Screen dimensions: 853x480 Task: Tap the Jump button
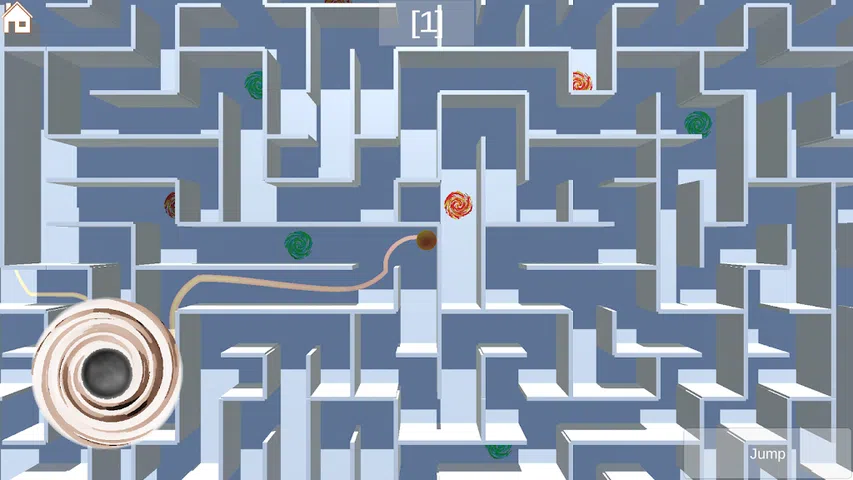(767, 453)
